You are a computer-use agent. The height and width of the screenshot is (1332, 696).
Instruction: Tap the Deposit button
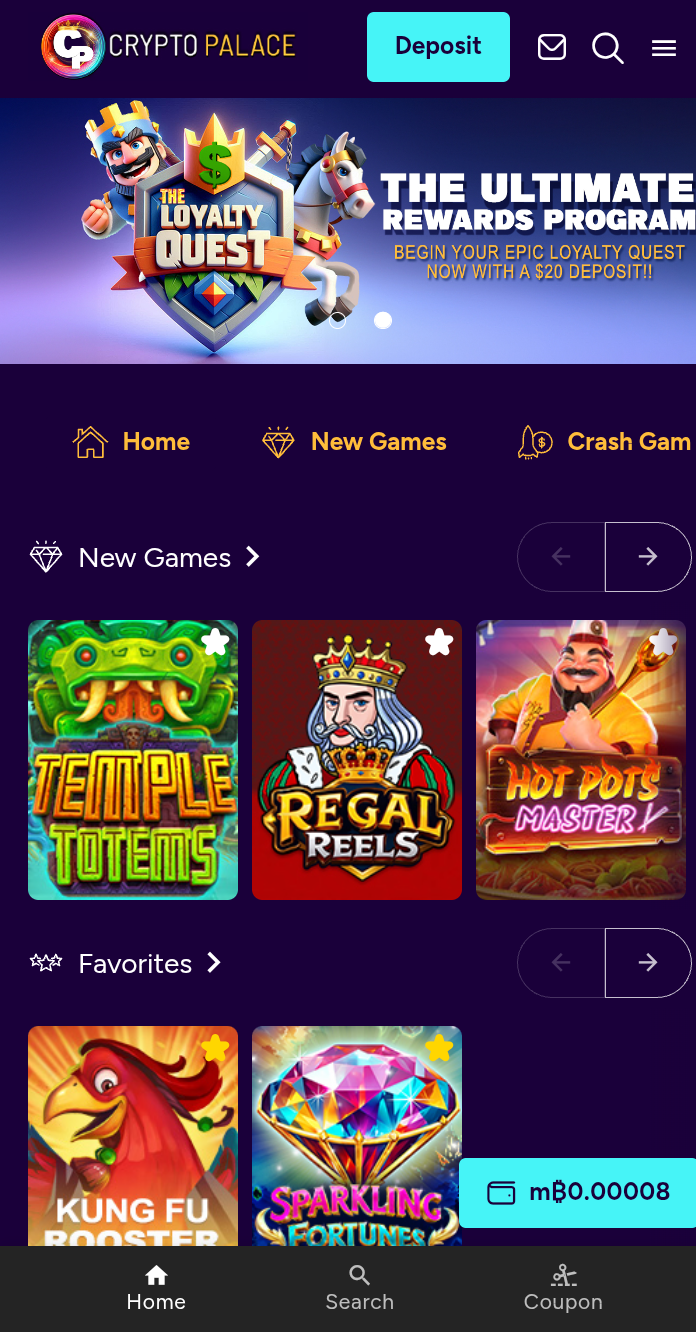[x=438, y=47]
